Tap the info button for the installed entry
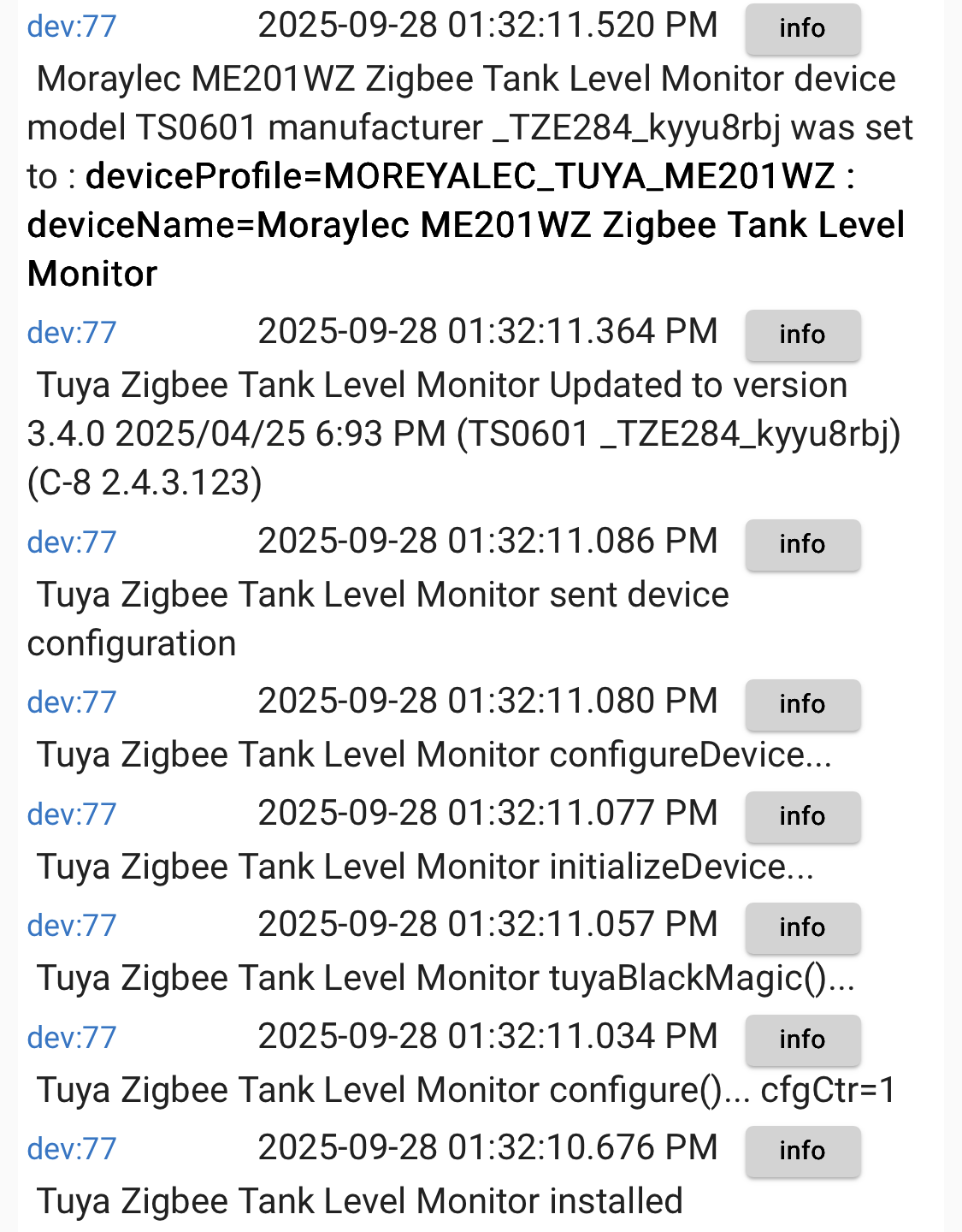The width and height of the screenshot is (962, 1232). coord(802,1151)
